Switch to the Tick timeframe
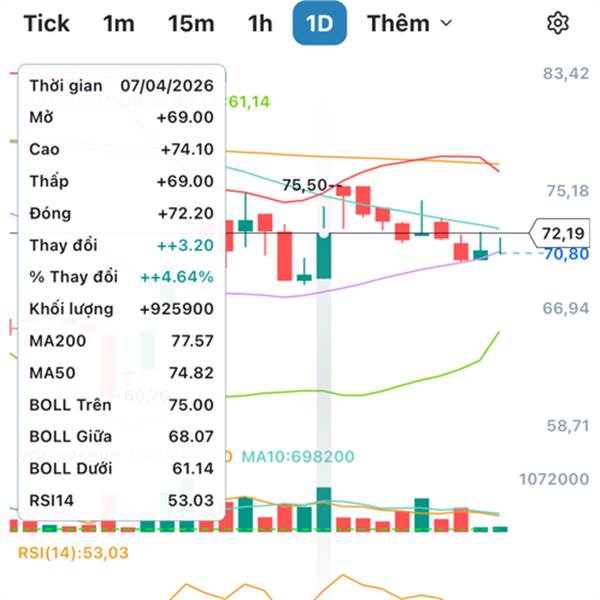Viewport: 600px width, 600px height. coord(46,24)
